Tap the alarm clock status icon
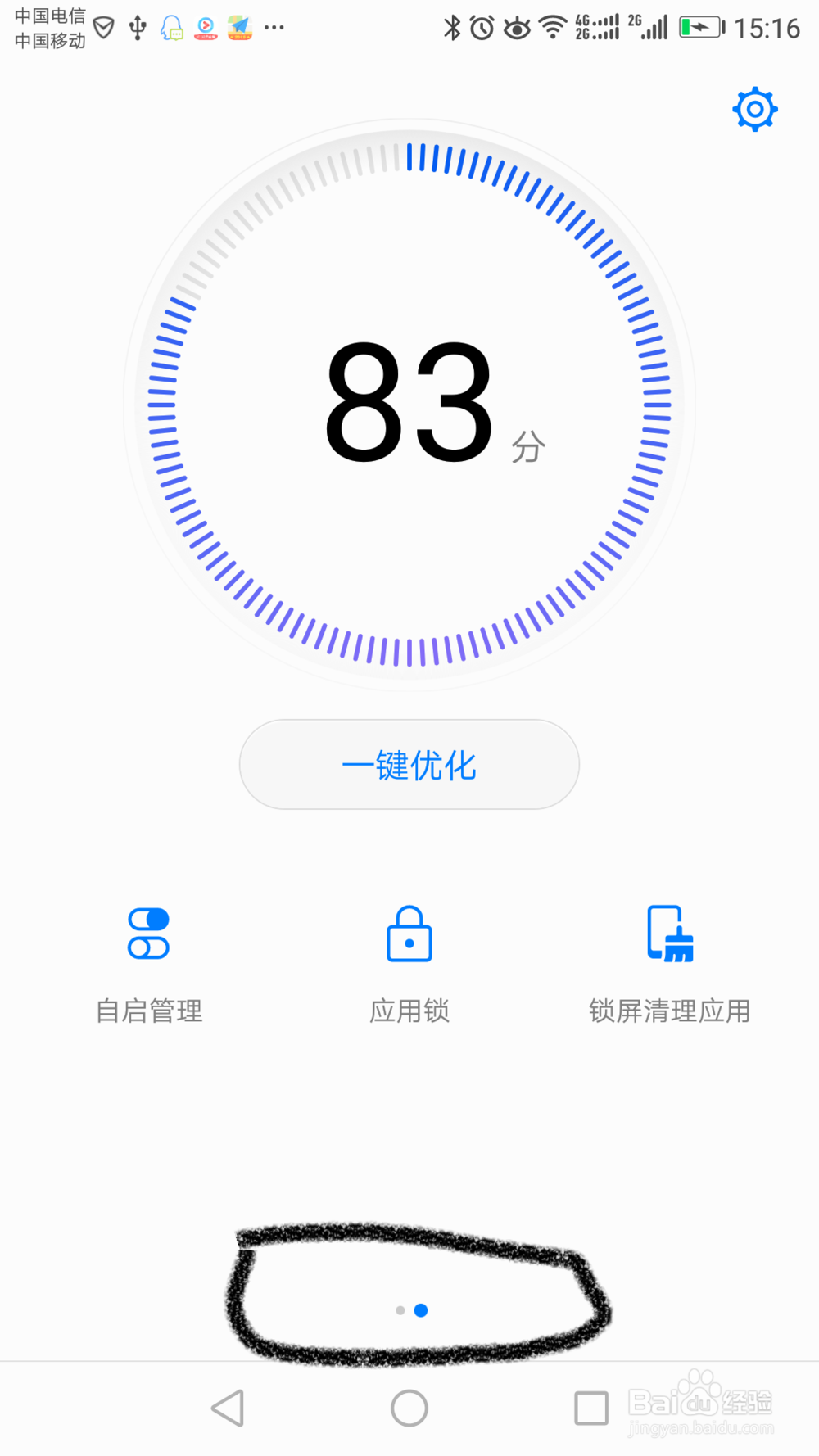The width and height of the screenshot is (819, 1456). coord(482,27)
